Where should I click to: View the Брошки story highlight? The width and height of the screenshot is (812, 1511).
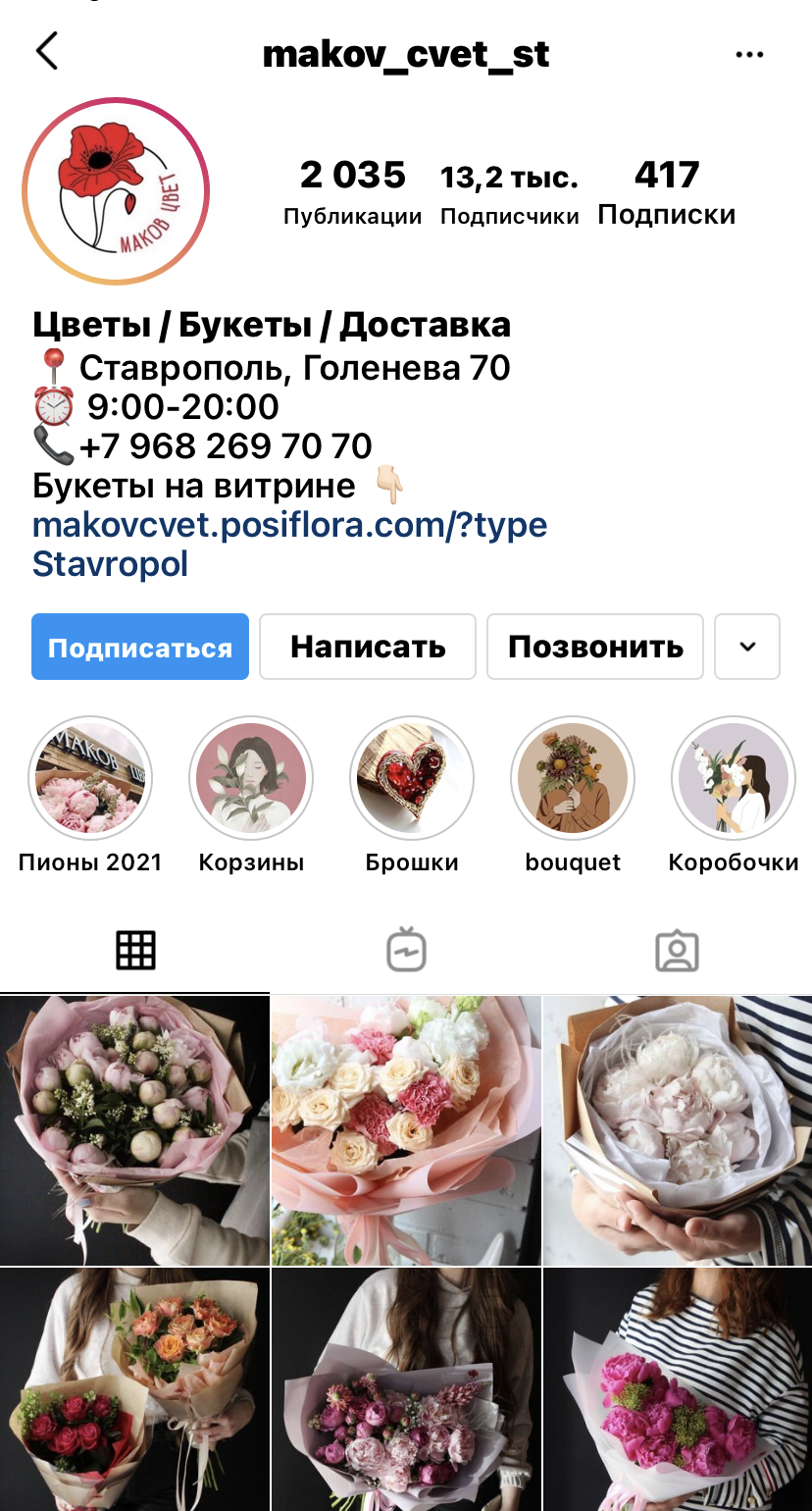pyautogui.click(x=412, y=778)
